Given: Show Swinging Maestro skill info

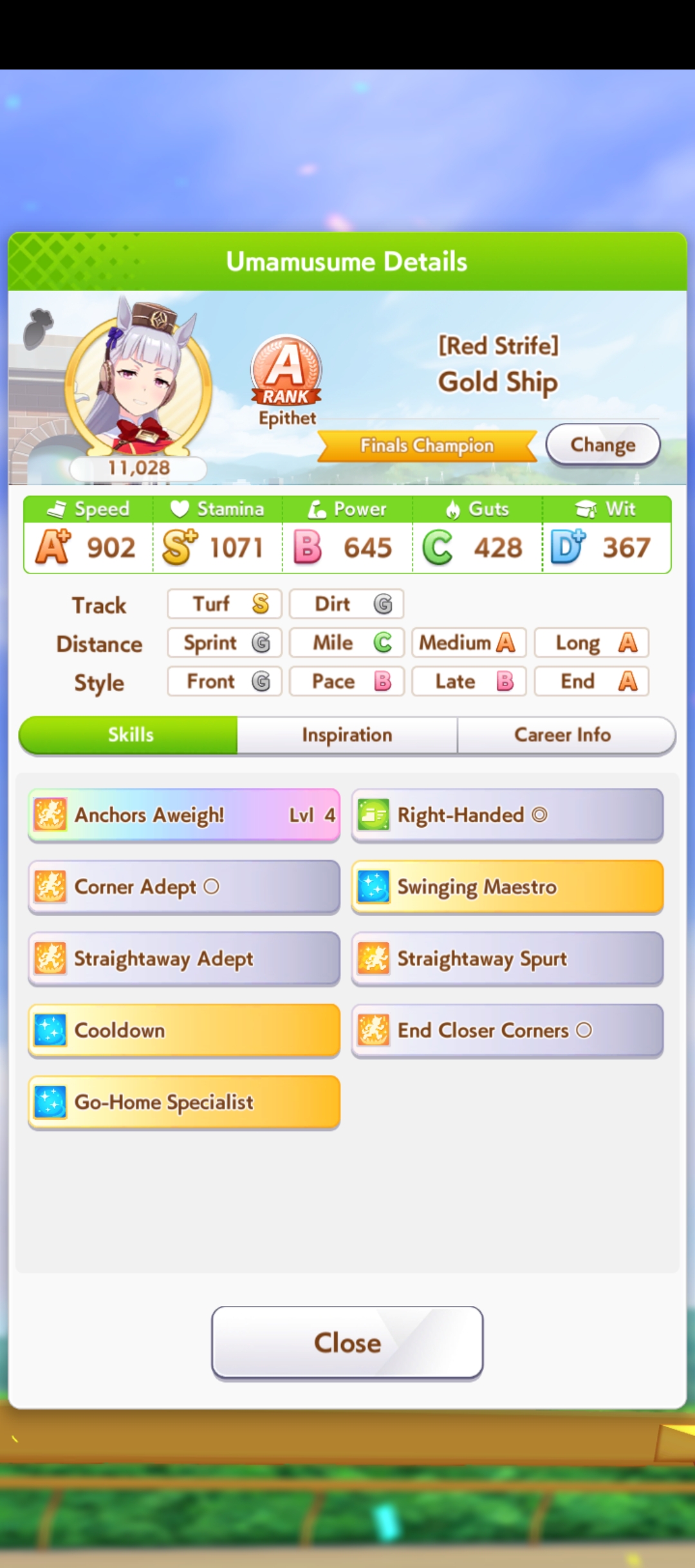Looking at the screenshot, I should tap(507, 887).
